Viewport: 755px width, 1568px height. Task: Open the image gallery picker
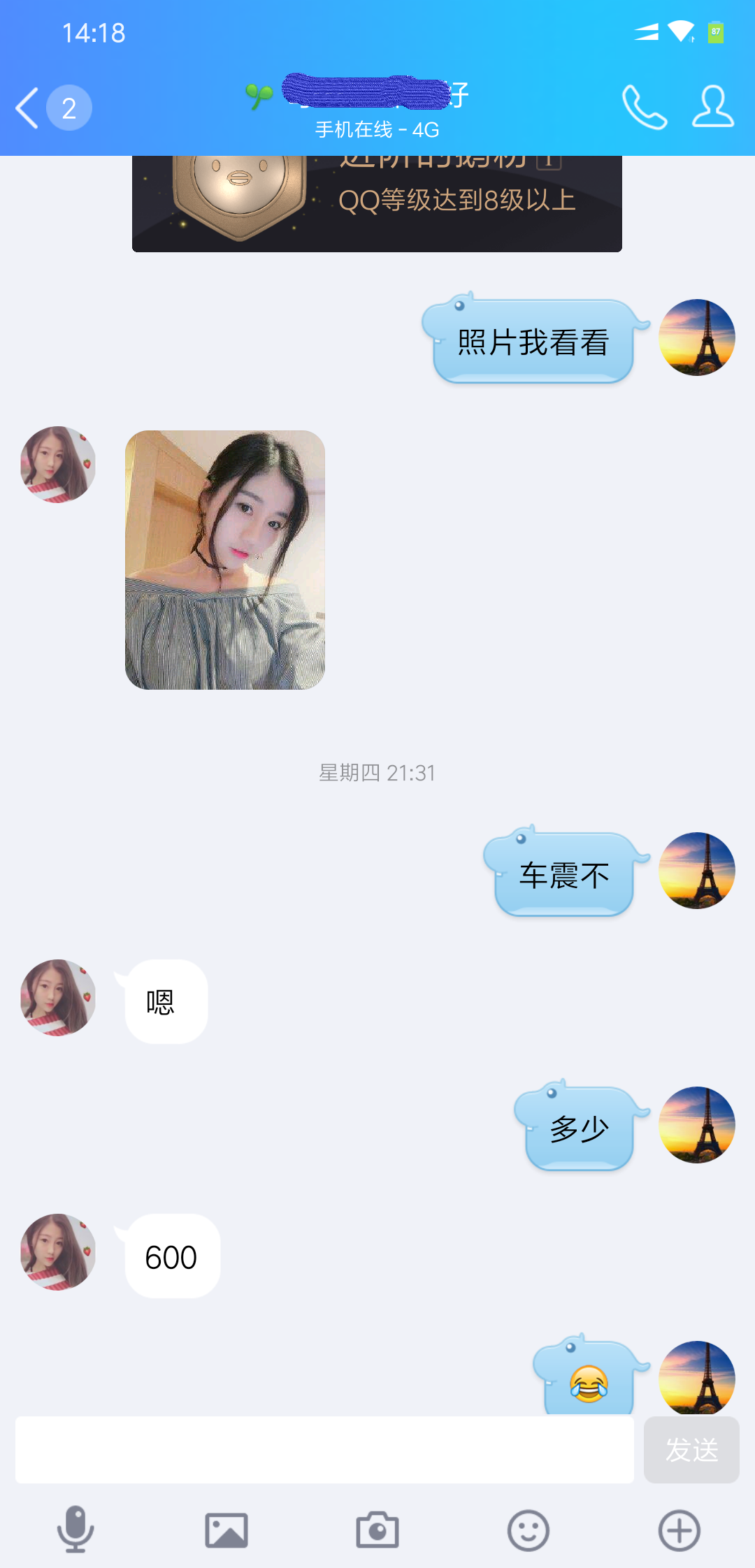pos(226,1530)
